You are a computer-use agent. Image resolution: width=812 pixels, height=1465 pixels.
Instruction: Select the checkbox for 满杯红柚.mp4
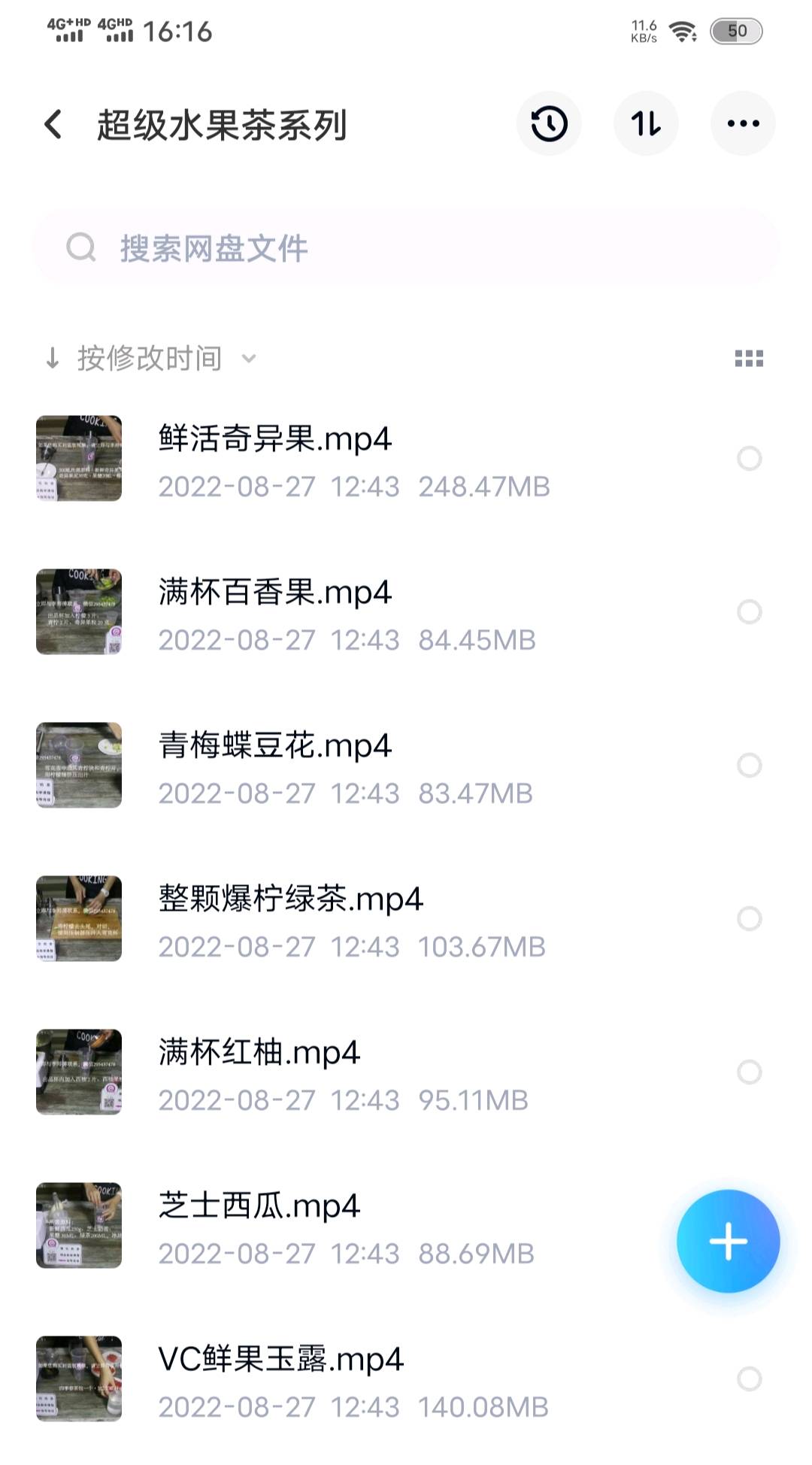(749, 1072)
